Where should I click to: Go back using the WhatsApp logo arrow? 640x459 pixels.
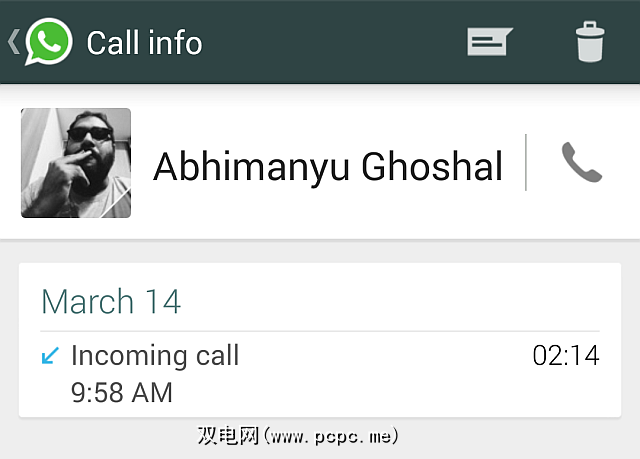pos(40,42)
